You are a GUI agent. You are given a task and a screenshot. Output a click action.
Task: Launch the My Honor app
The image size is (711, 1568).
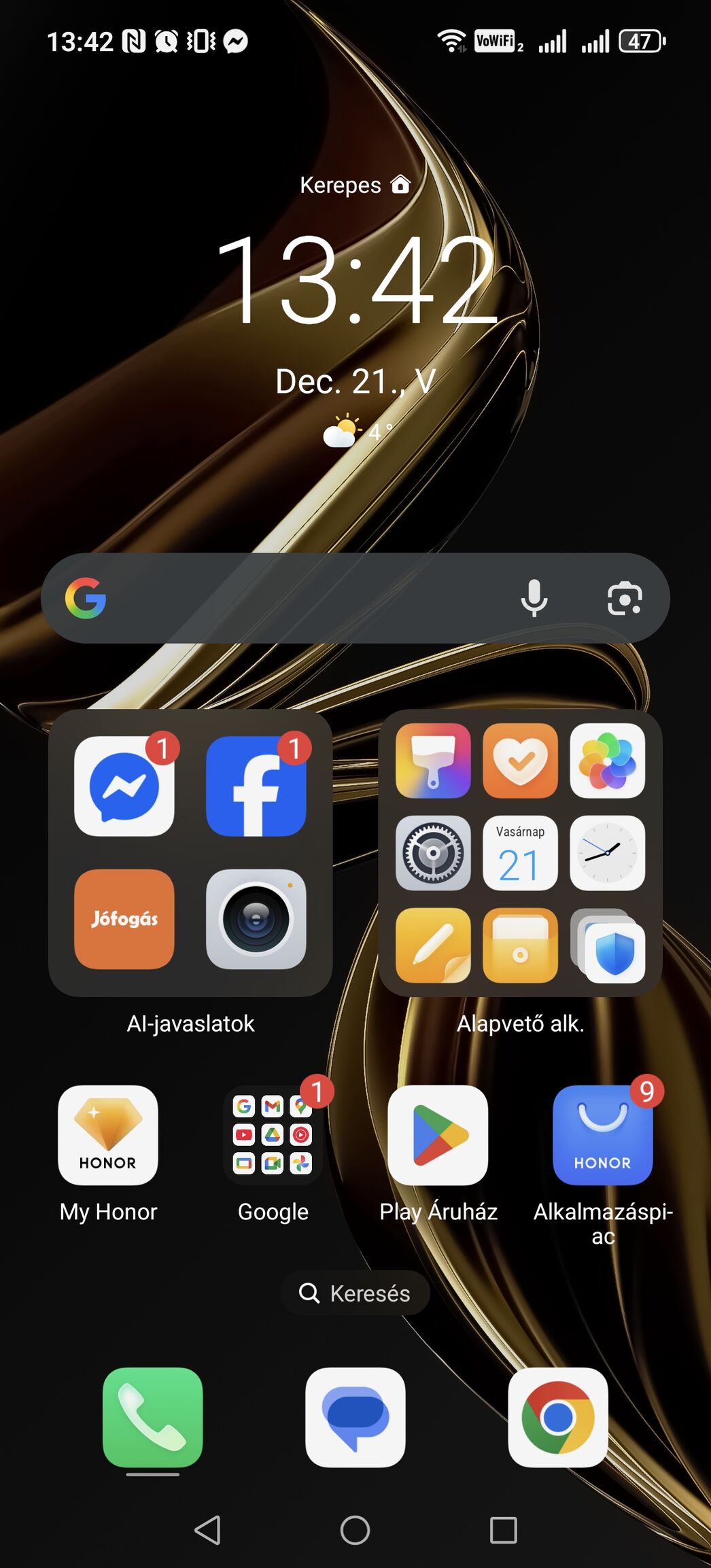click(108, 1135)
